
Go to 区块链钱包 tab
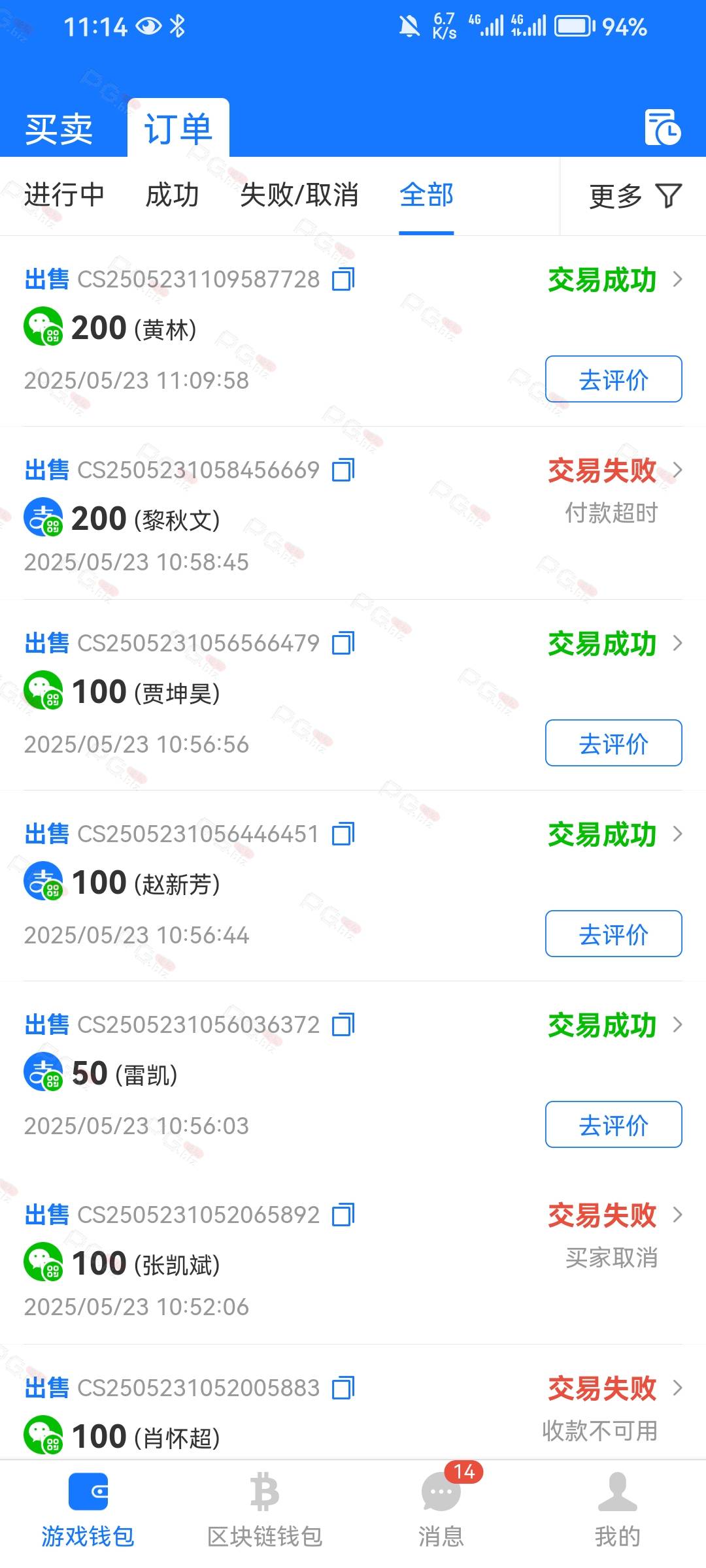[265, 1511]
